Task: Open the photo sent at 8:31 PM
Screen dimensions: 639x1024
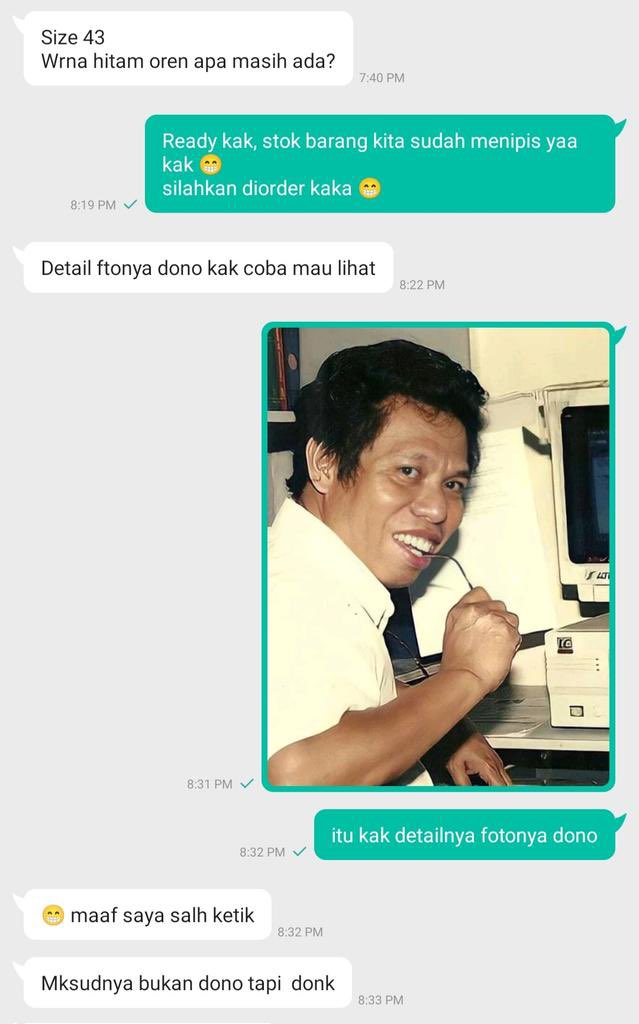Action: coord(438,556)
